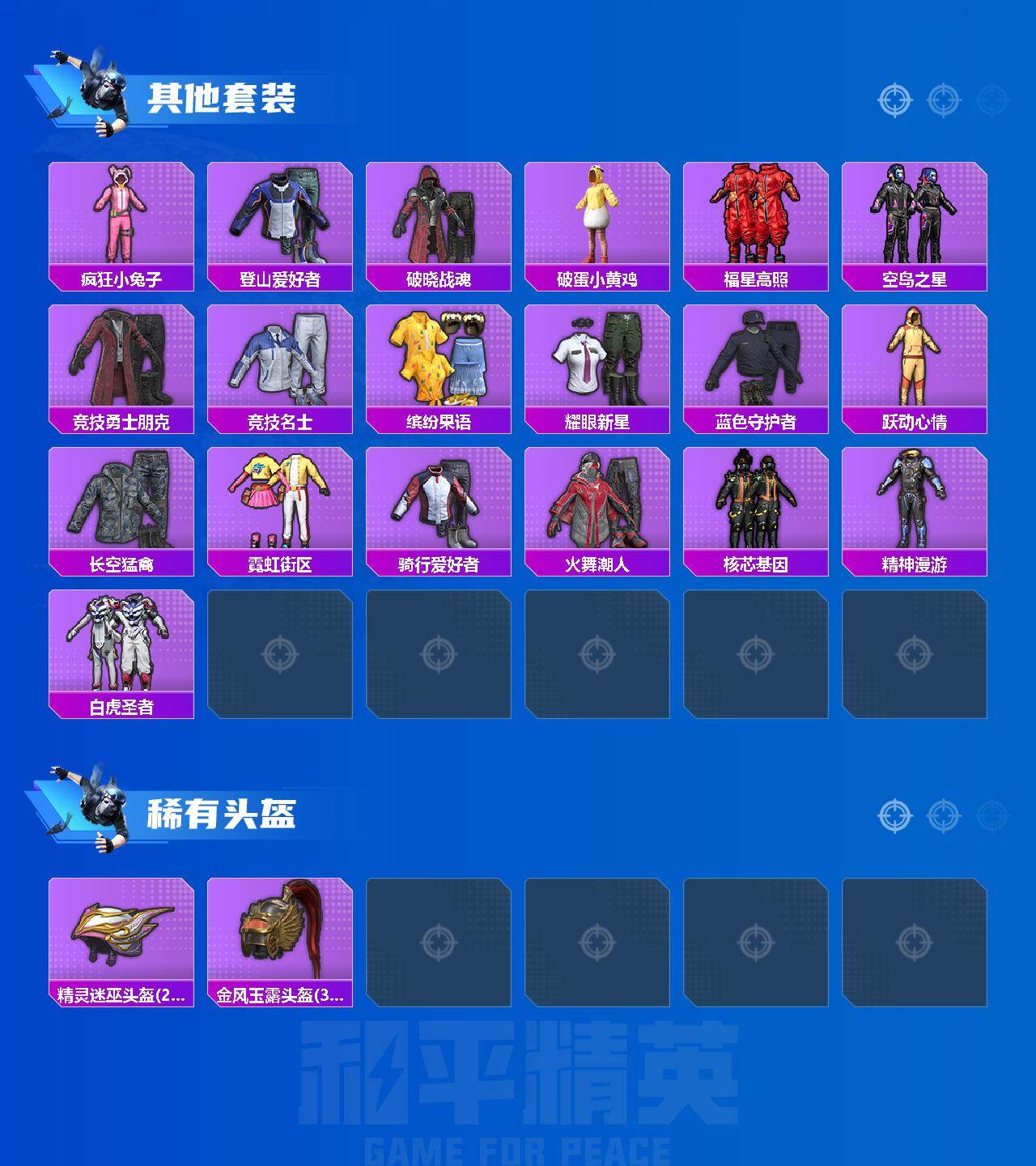This screenshot has width=1036, height=1166.
Task: Click the 跃动心情 name label
Action: tap(916, 421)
